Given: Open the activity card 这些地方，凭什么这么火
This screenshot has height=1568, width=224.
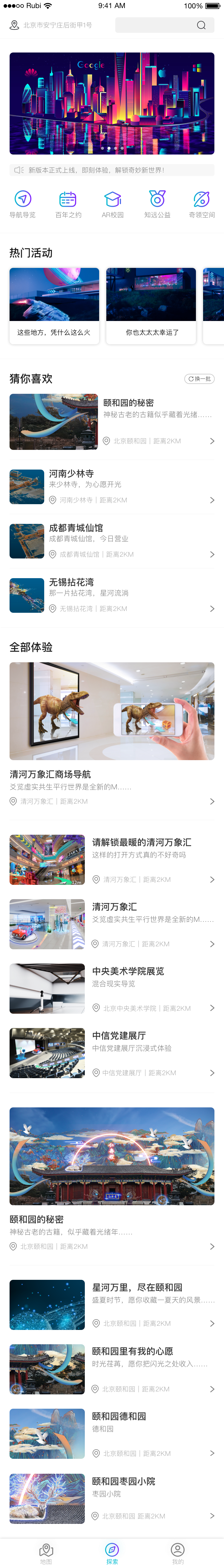Looking at the screenshot, I should [54, 305].
